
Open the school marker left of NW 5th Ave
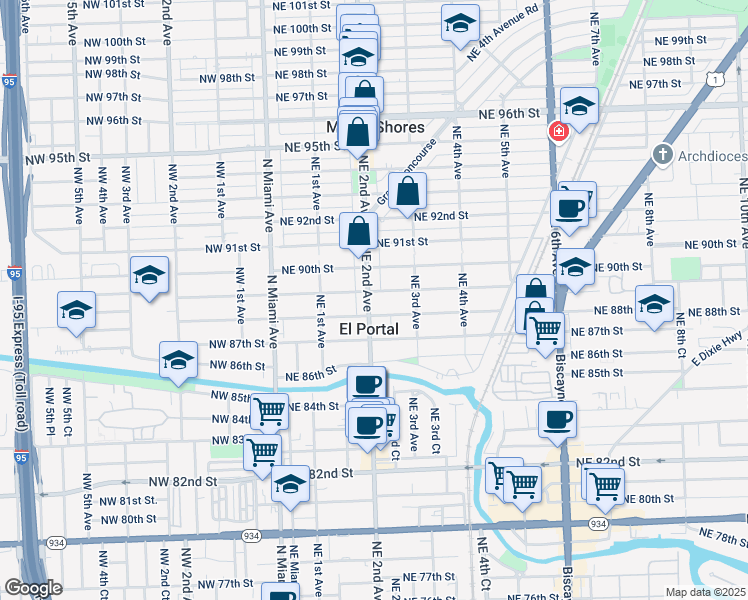pyautogui.click(x=76, y=309)
